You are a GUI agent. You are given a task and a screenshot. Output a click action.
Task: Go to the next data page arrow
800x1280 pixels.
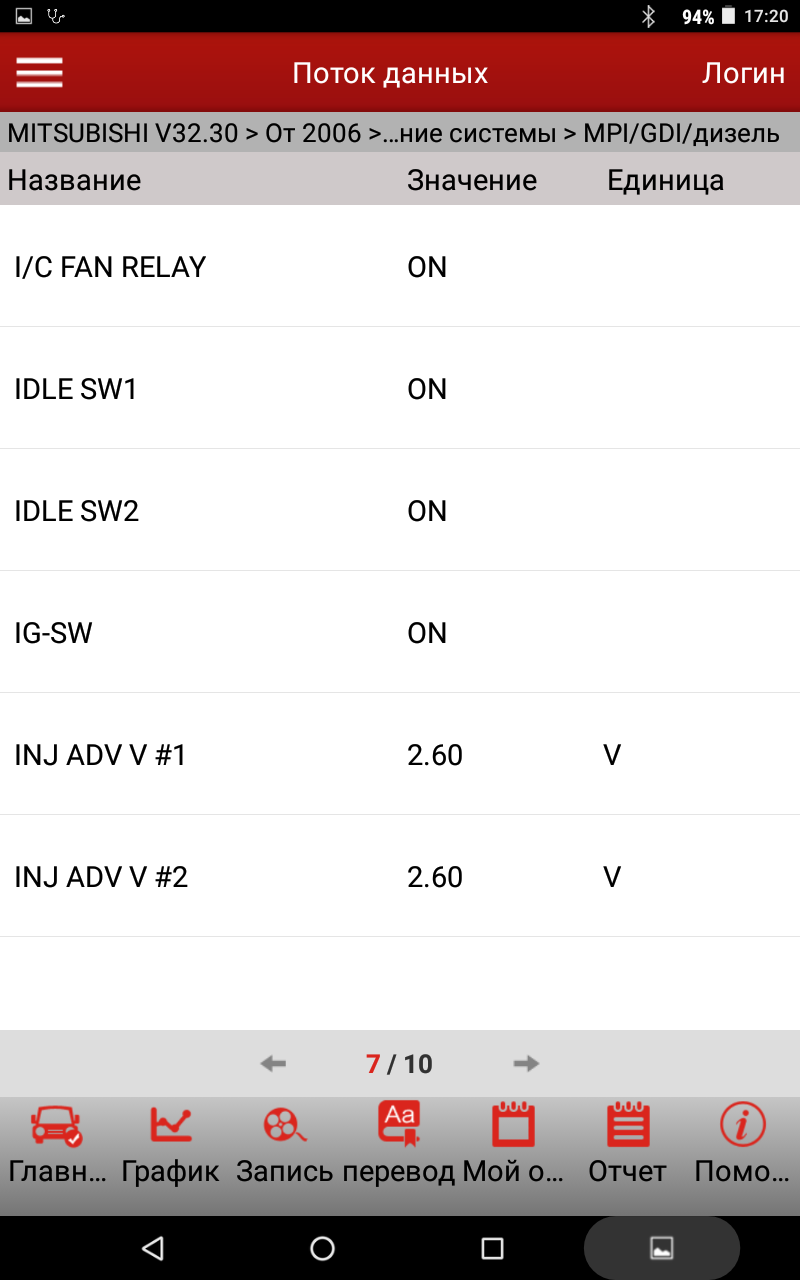526,1063
